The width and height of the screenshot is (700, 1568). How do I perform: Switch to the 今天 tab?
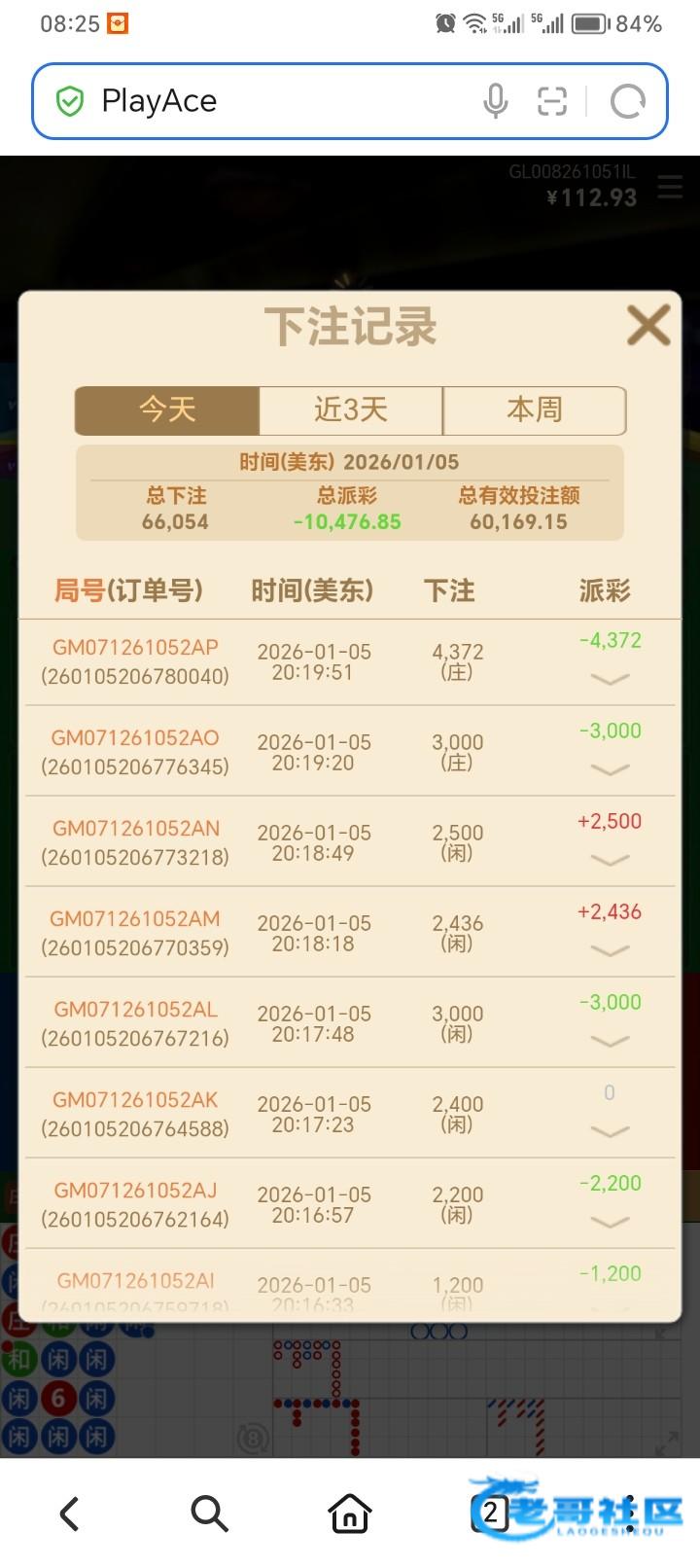coord(167,410)
